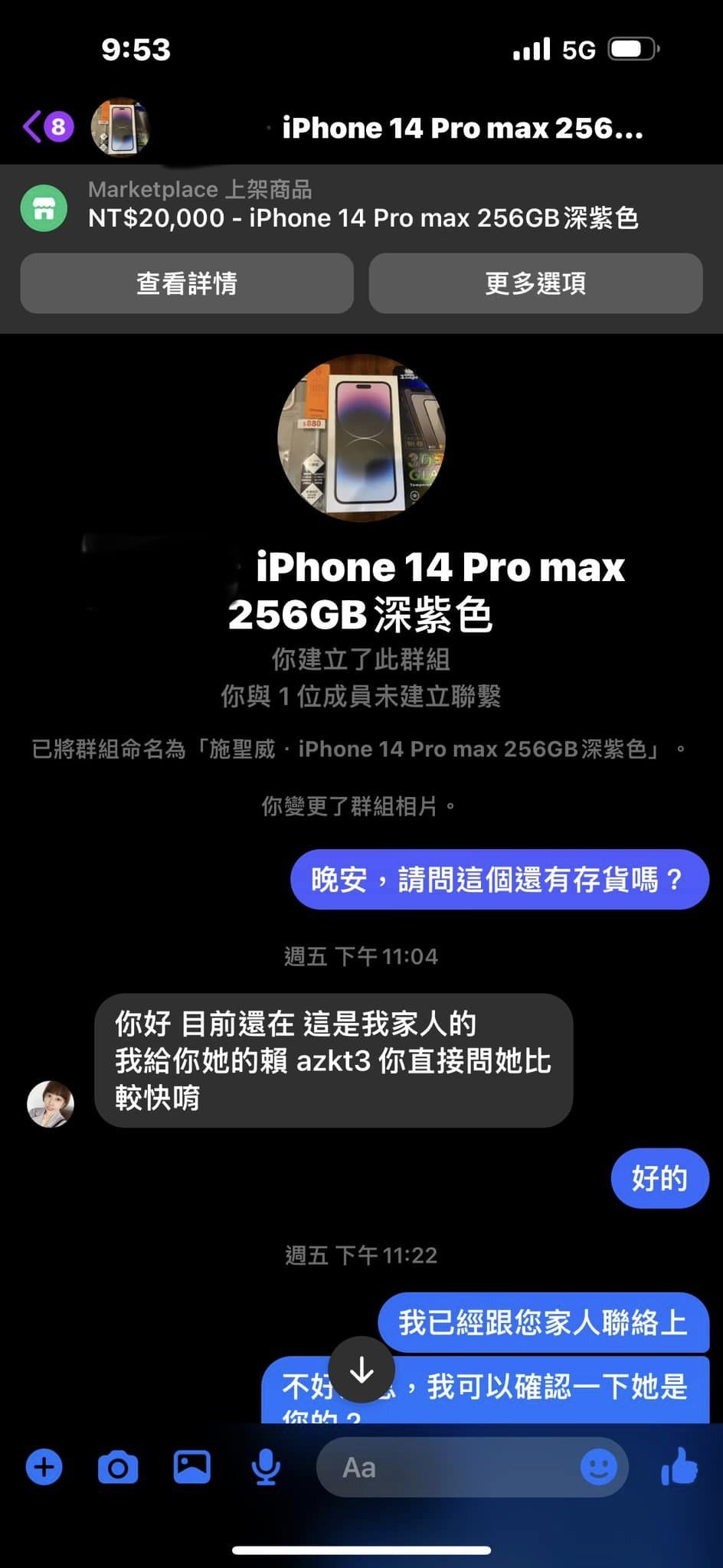Record a voice message with microphone
This screenshot has width=723, height=1568.
coord(266,1467)
